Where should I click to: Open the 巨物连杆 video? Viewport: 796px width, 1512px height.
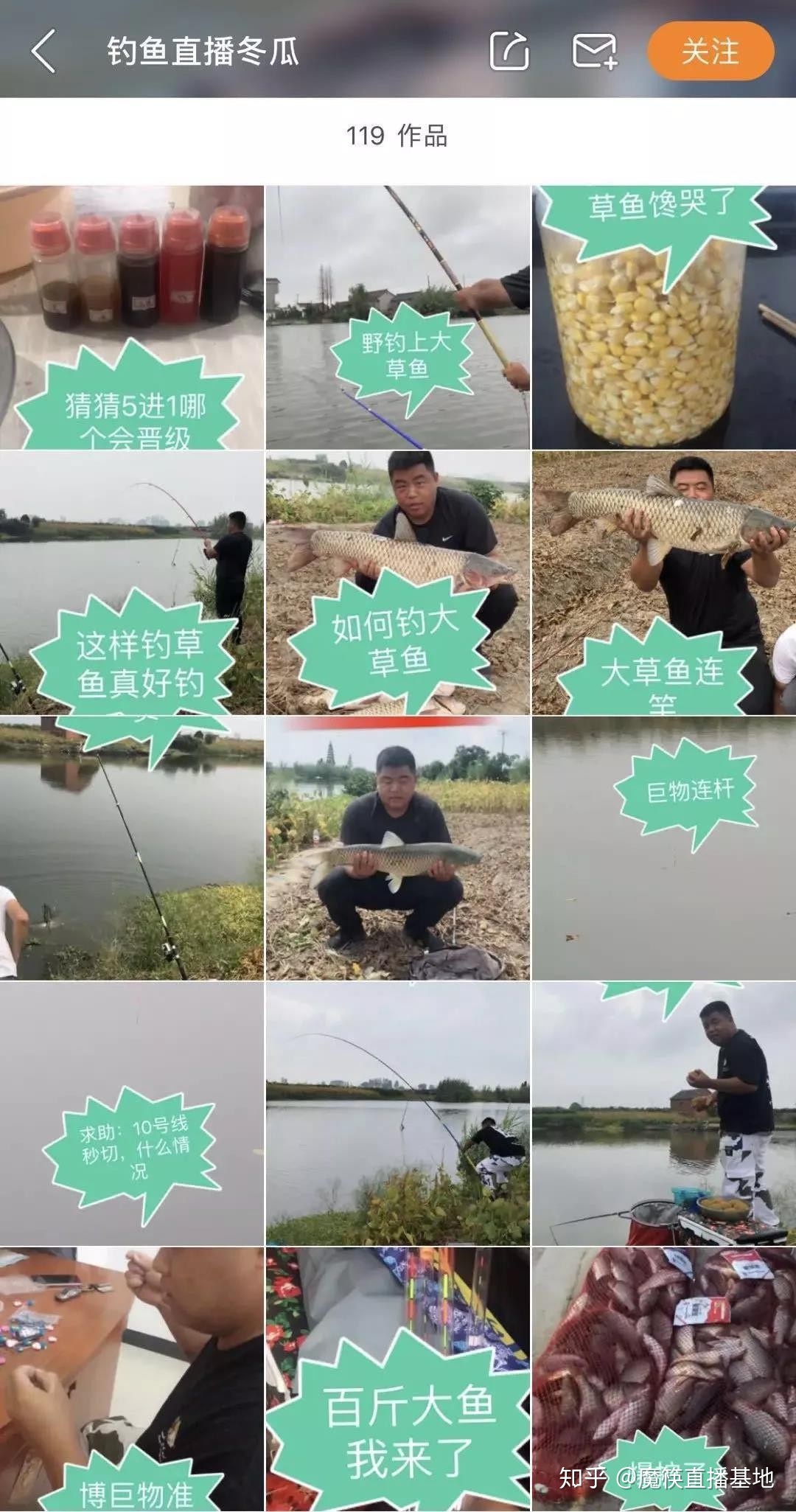[x=663, y=848]
